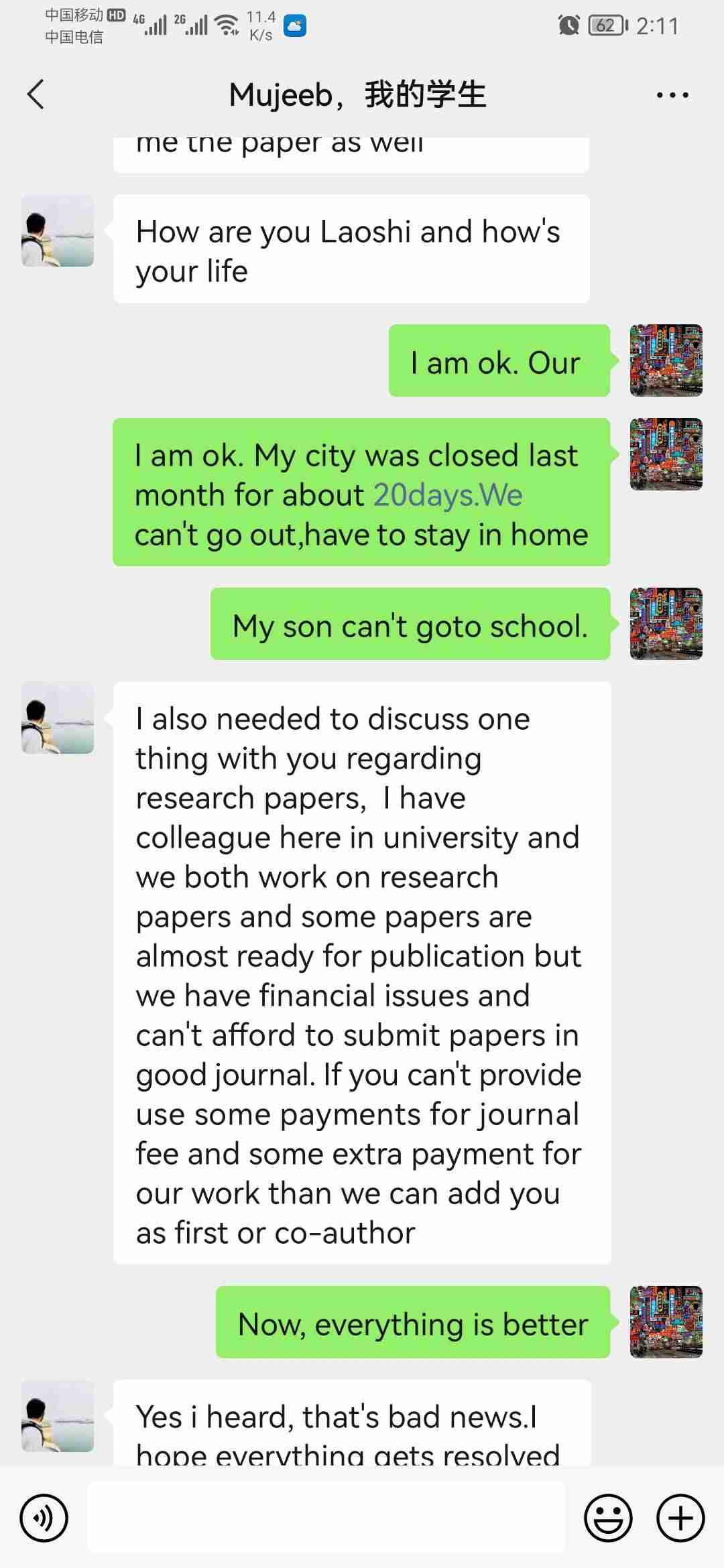Open the plus attachment menu
The height and width of the screenshot is (1568, 724).
click(680, 1518)
